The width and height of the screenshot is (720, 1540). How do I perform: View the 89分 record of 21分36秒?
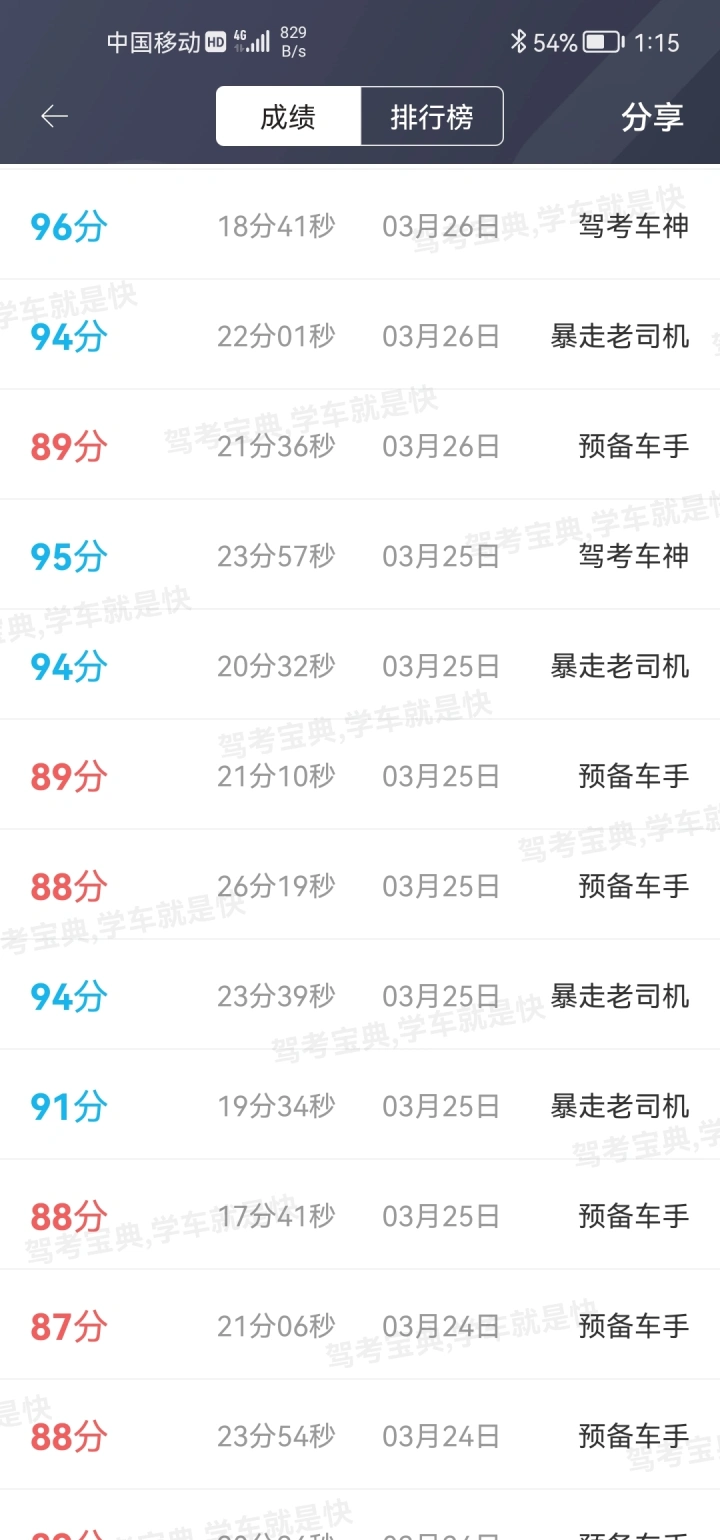[360, 445]
